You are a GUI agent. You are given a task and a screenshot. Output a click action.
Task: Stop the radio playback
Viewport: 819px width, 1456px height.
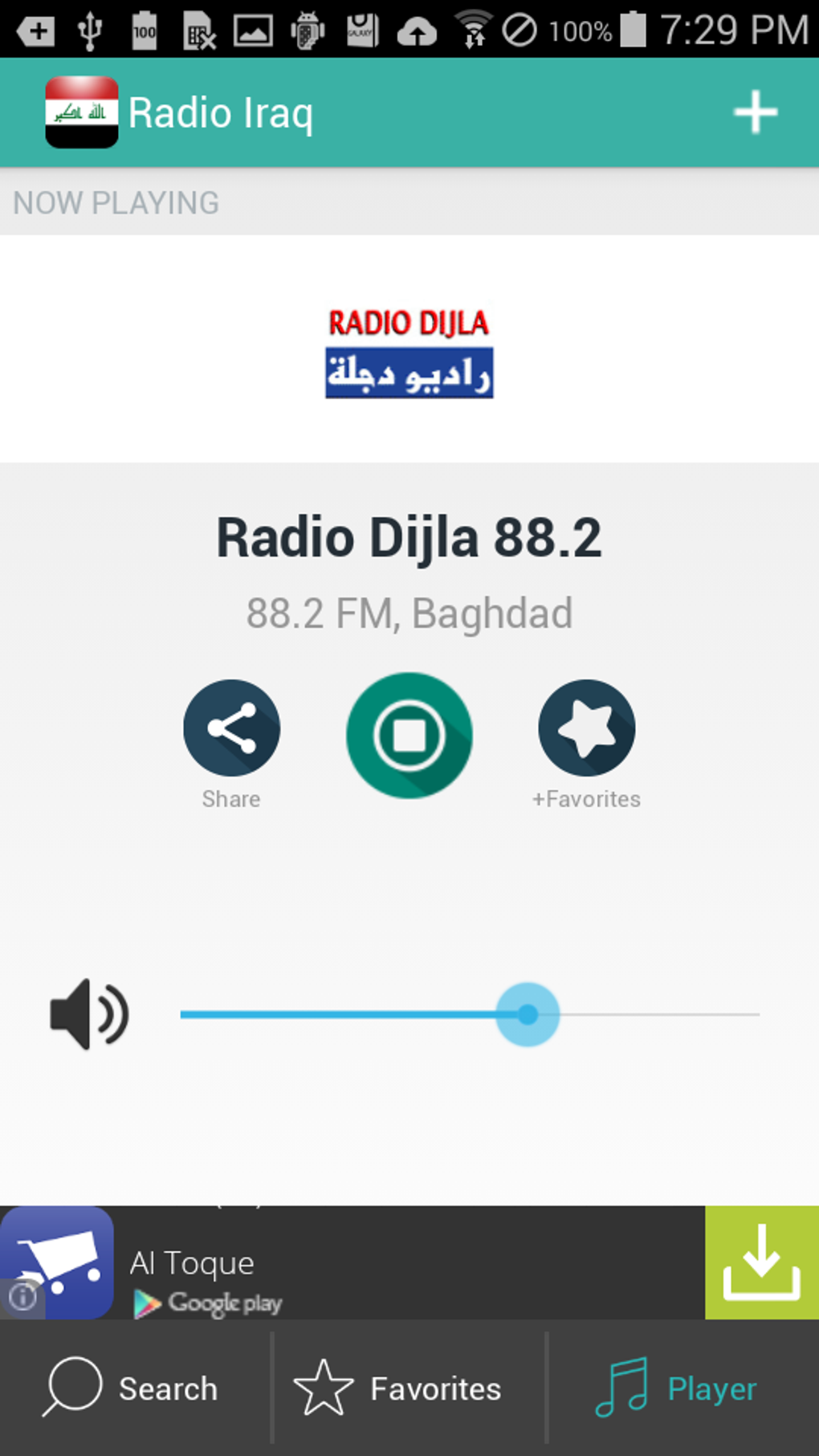[x=409, y=735]
